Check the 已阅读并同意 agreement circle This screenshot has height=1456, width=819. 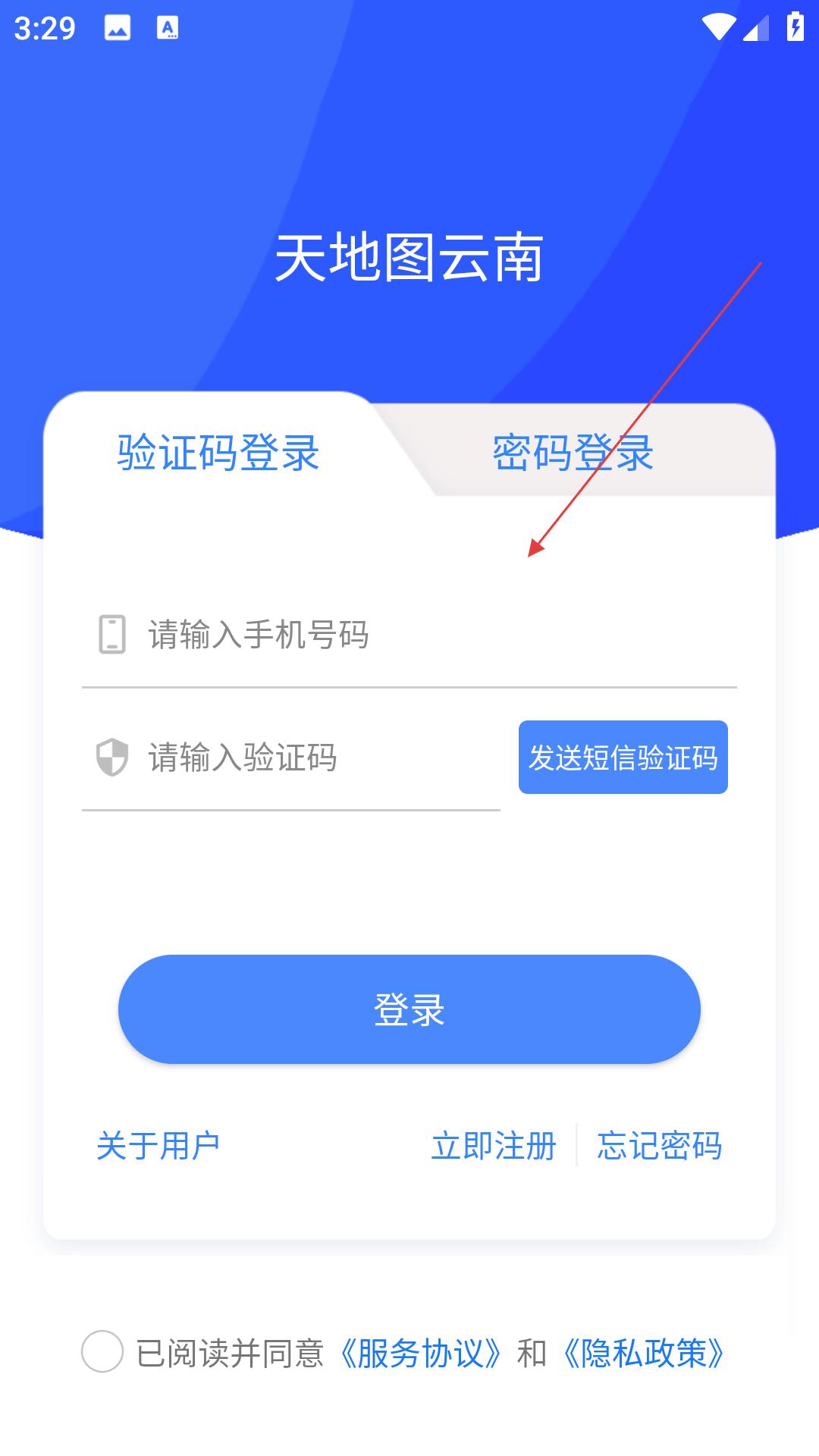[102, 1351]
